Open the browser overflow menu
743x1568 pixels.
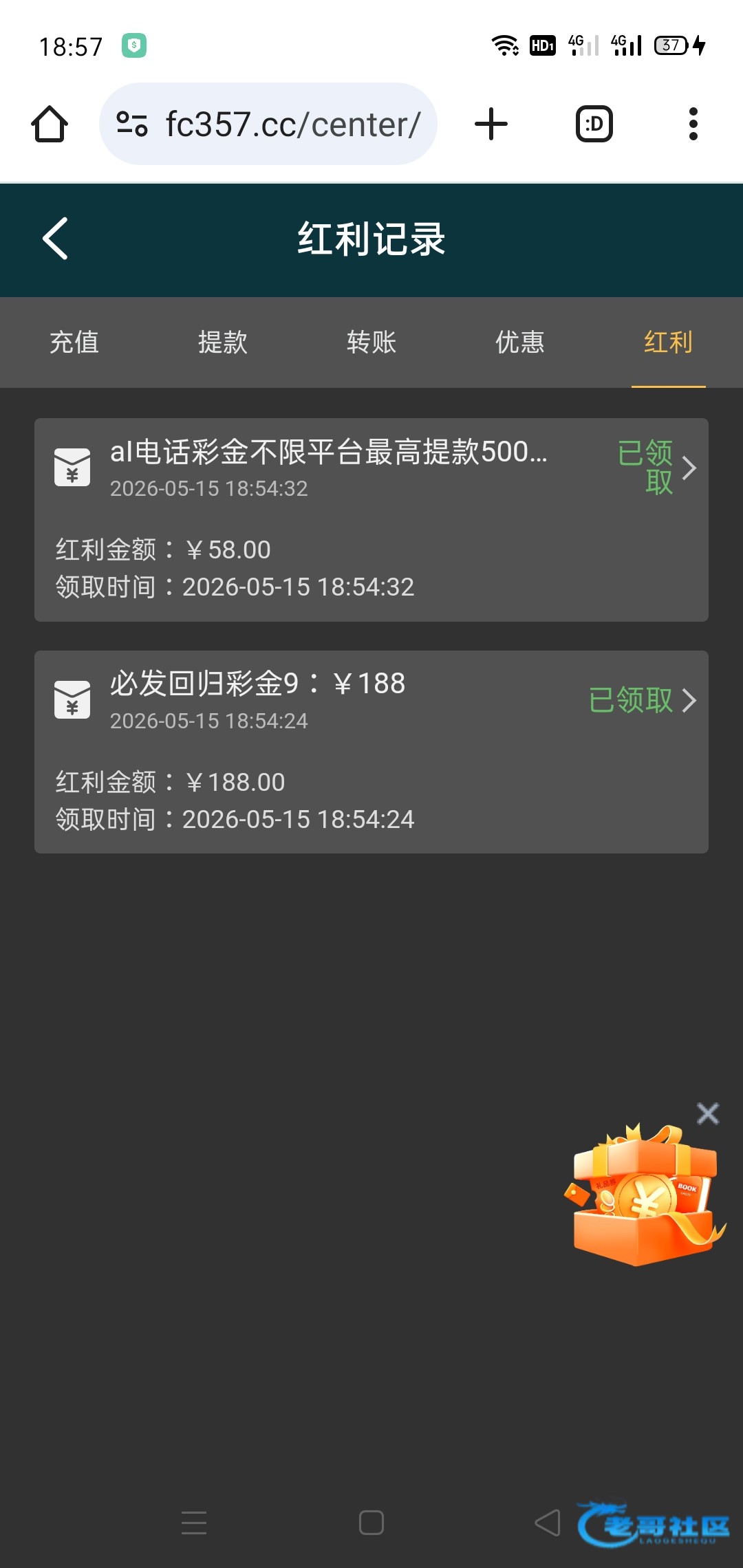693,124
